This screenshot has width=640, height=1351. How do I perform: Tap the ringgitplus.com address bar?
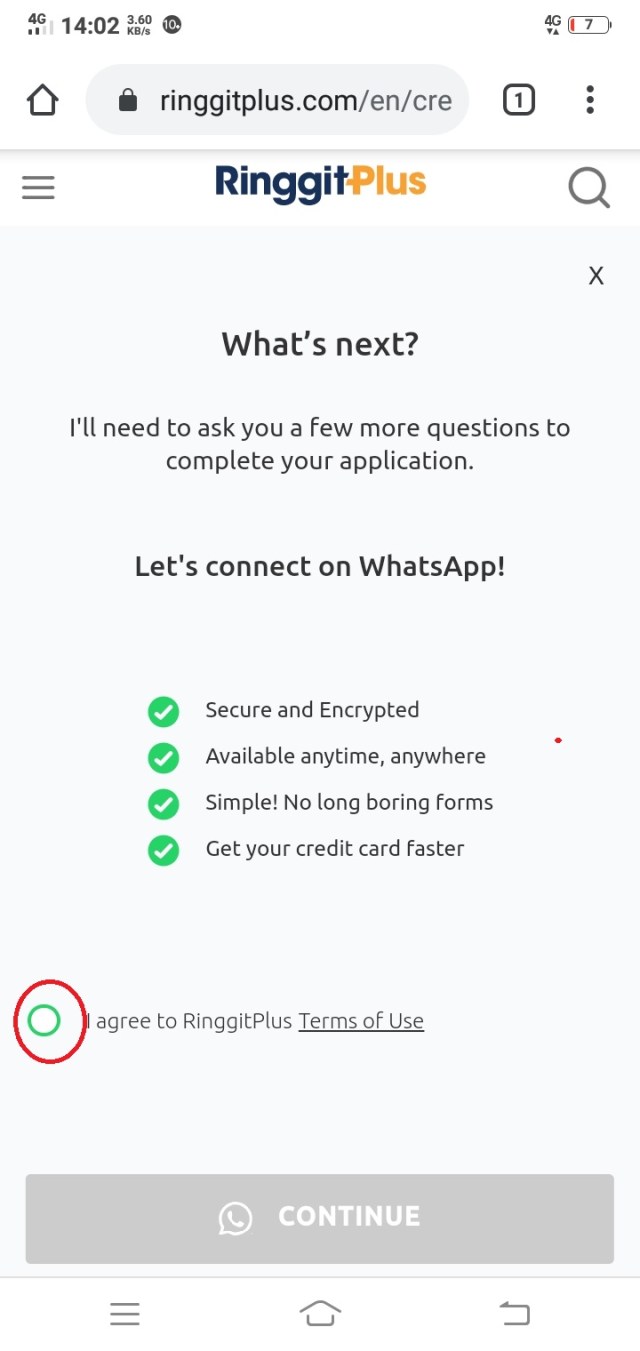[278, 100]
